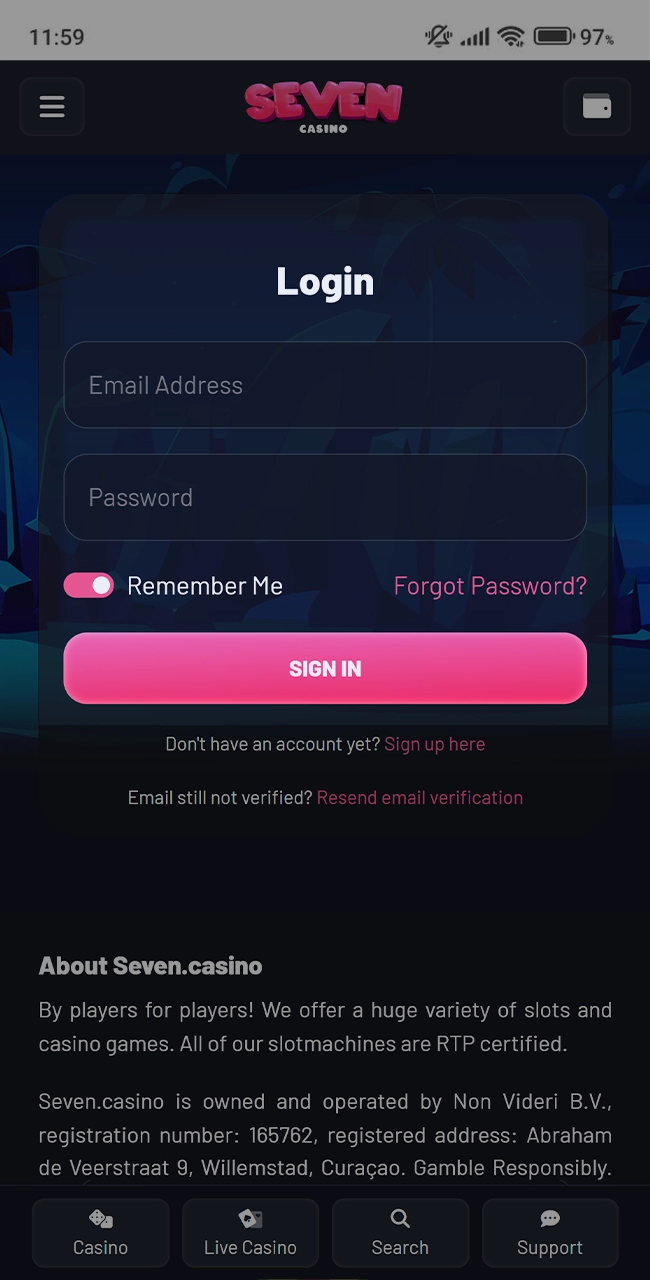
Task: Tap Resend email verification
Action: (420, 797)
